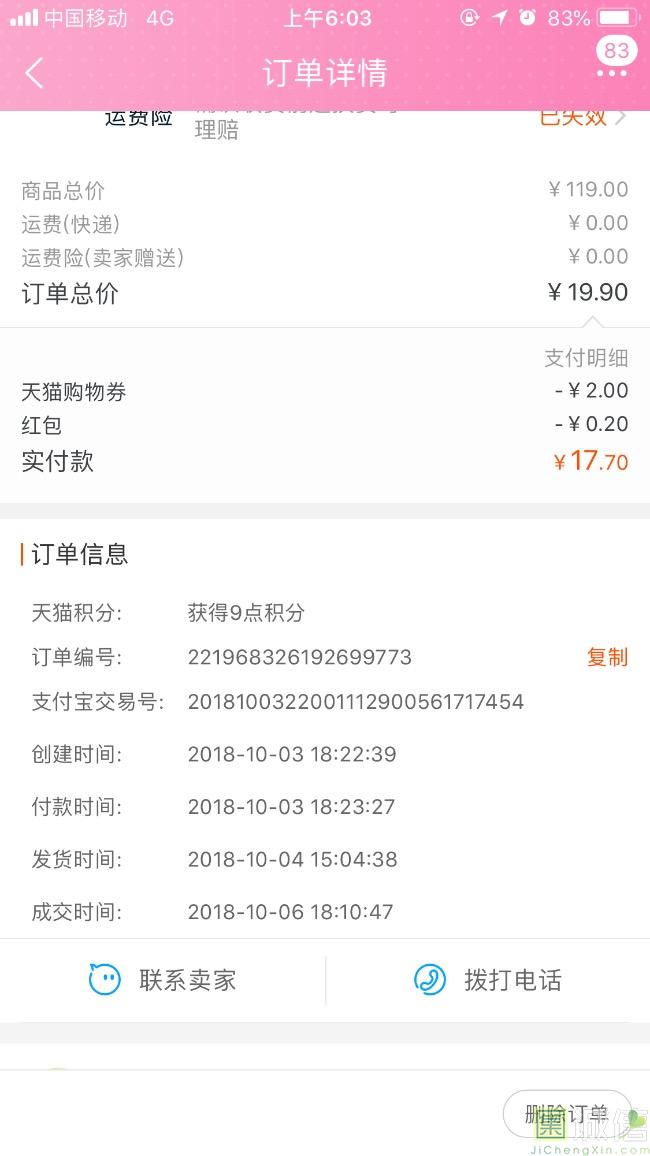Open the expired 运费险 insurance row

[325, 122]
